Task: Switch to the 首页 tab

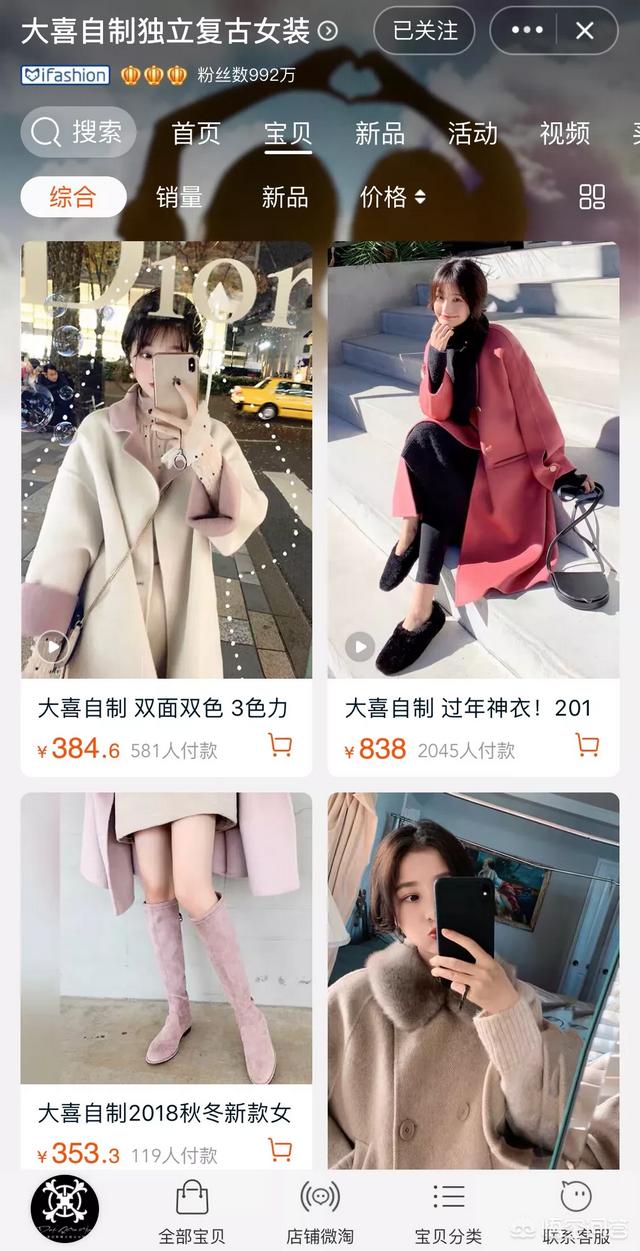Action: (x=196, y=134)
